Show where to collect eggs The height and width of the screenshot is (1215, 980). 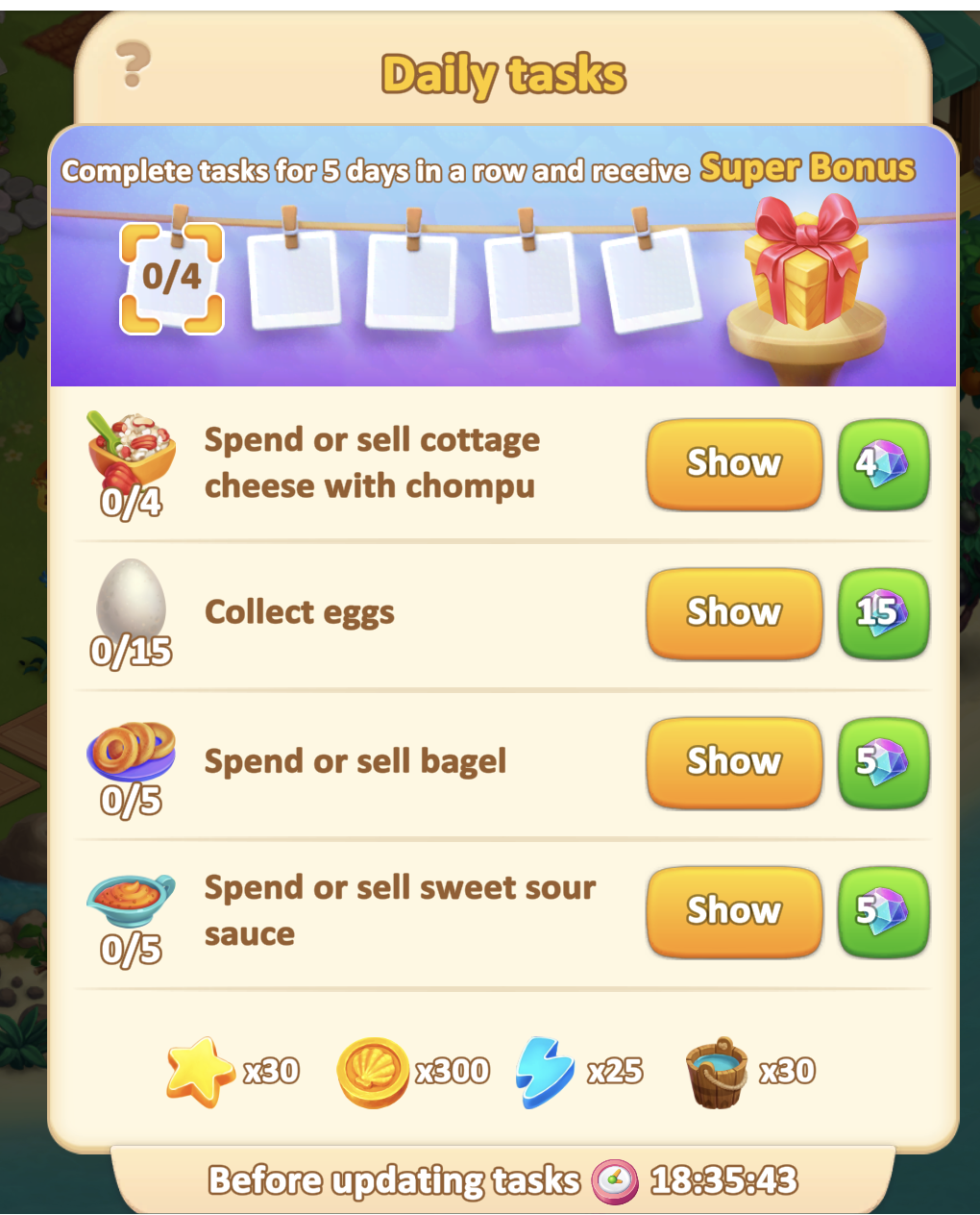tap(734, 612)
